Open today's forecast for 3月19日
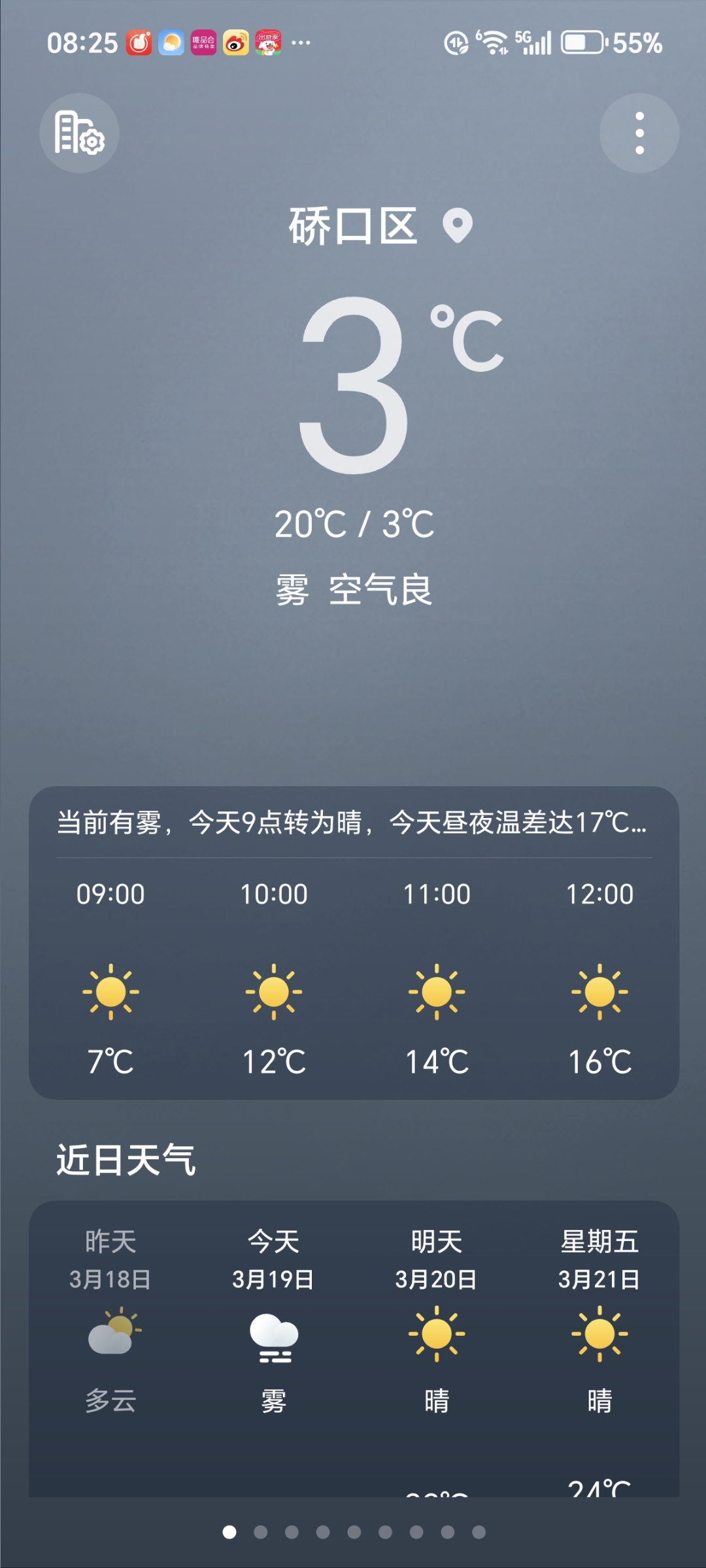 click(273, 1321)
